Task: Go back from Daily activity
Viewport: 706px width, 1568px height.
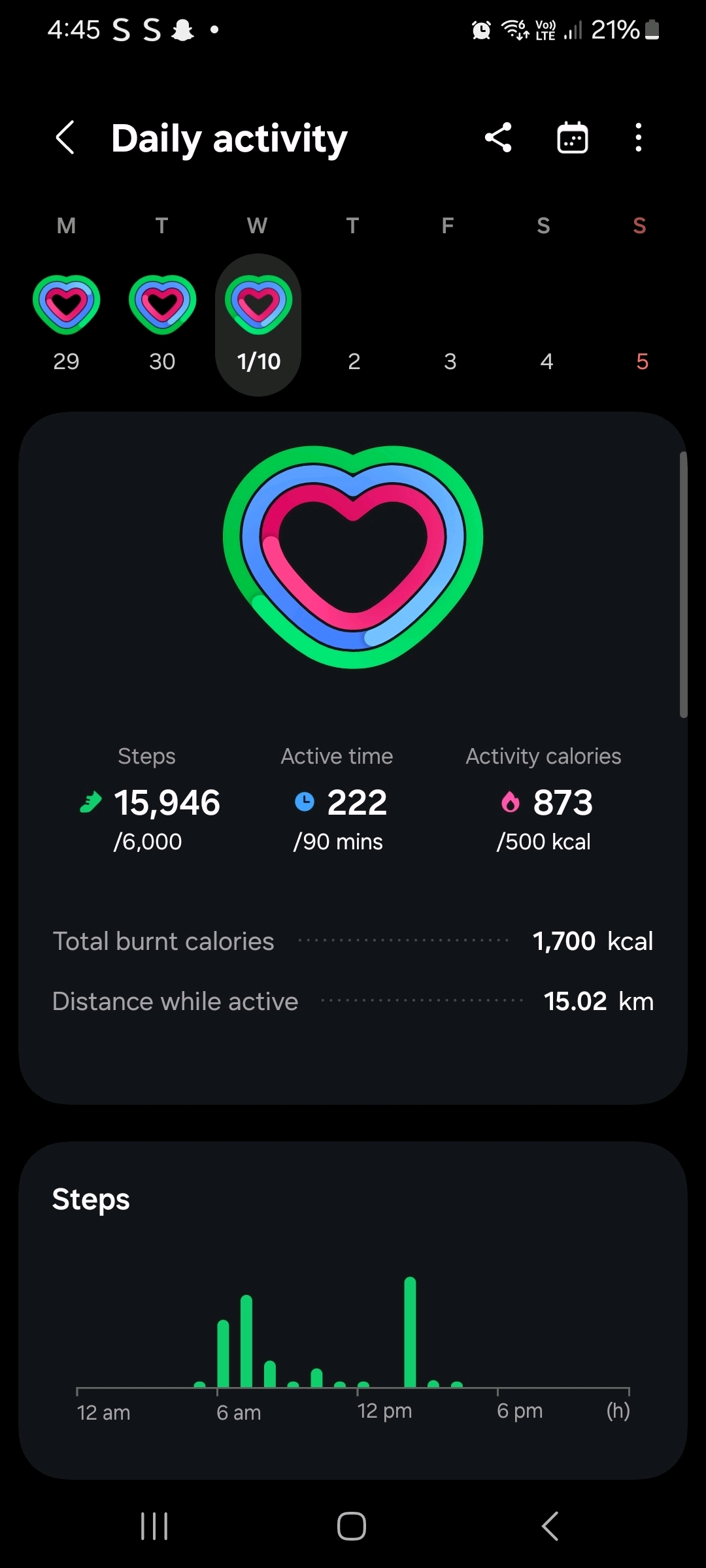Action: point(65,138)
